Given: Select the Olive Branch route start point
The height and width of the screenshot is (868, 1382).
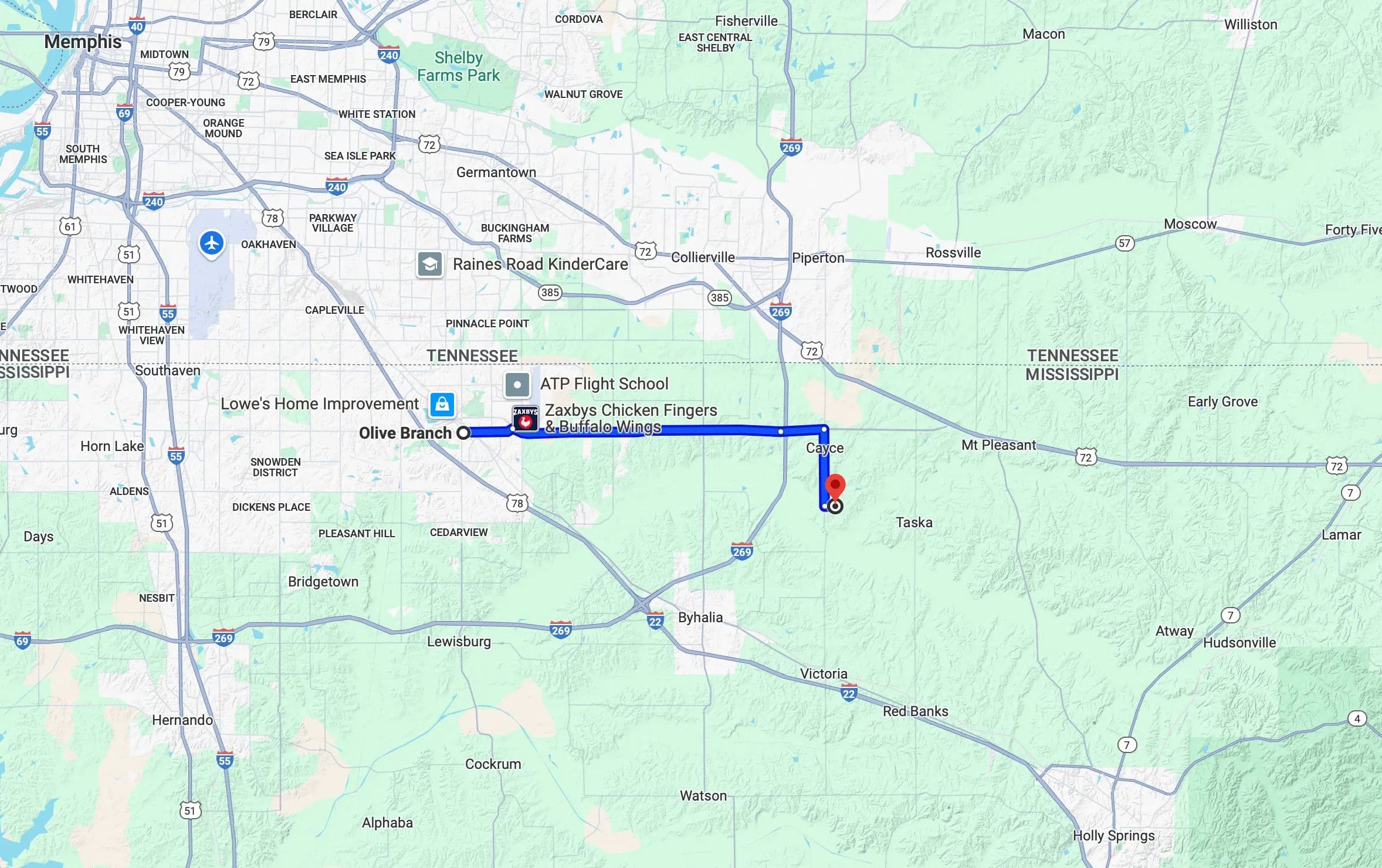Looking at the screenshot, I should click(463, 433).
